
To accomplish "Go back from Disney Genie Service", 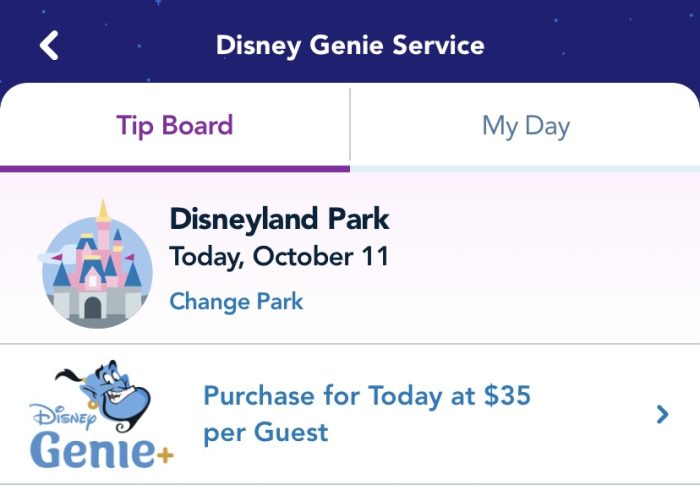I will click(x=49, y=46).
